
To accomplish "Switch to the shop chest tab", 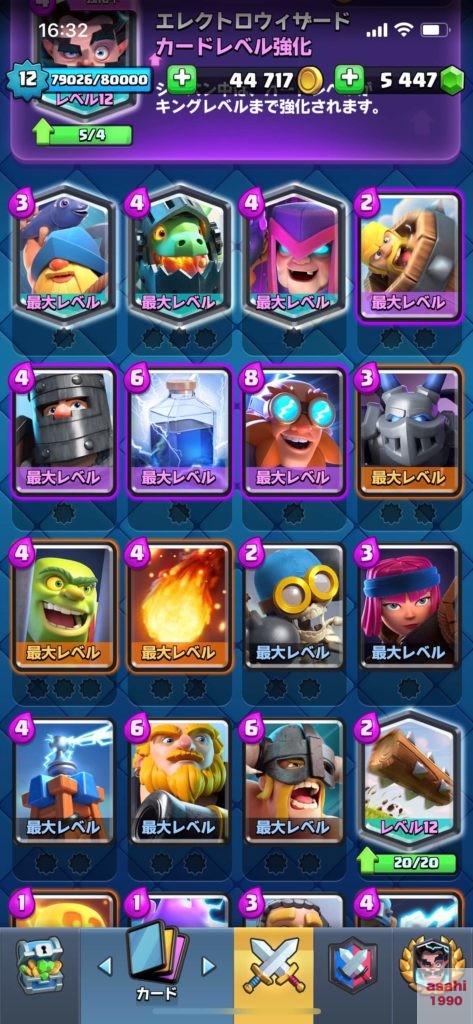I will (x=39, y=965).
